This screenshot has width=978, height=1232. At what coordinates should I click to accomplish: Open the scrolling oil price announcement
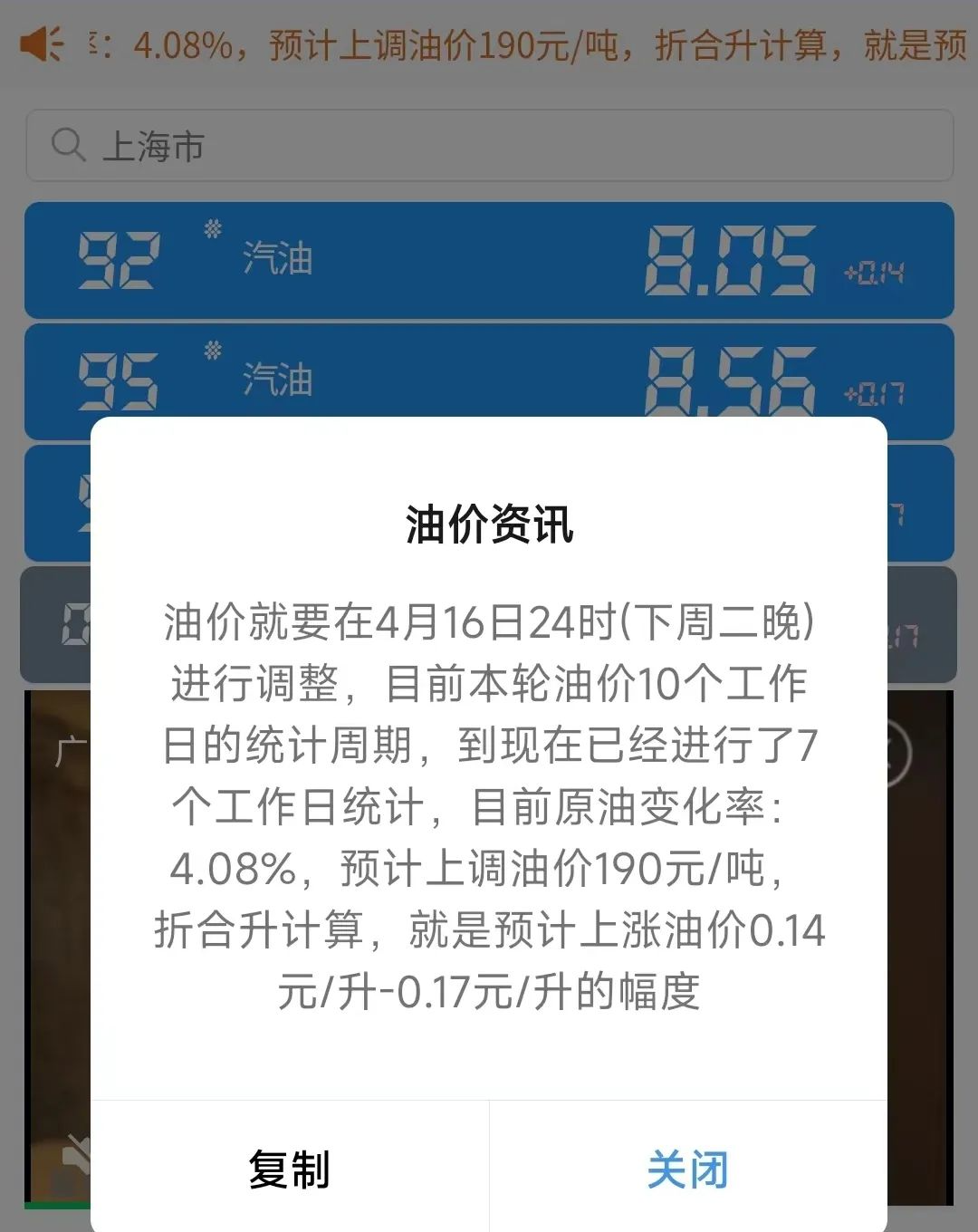click(543, 44)
